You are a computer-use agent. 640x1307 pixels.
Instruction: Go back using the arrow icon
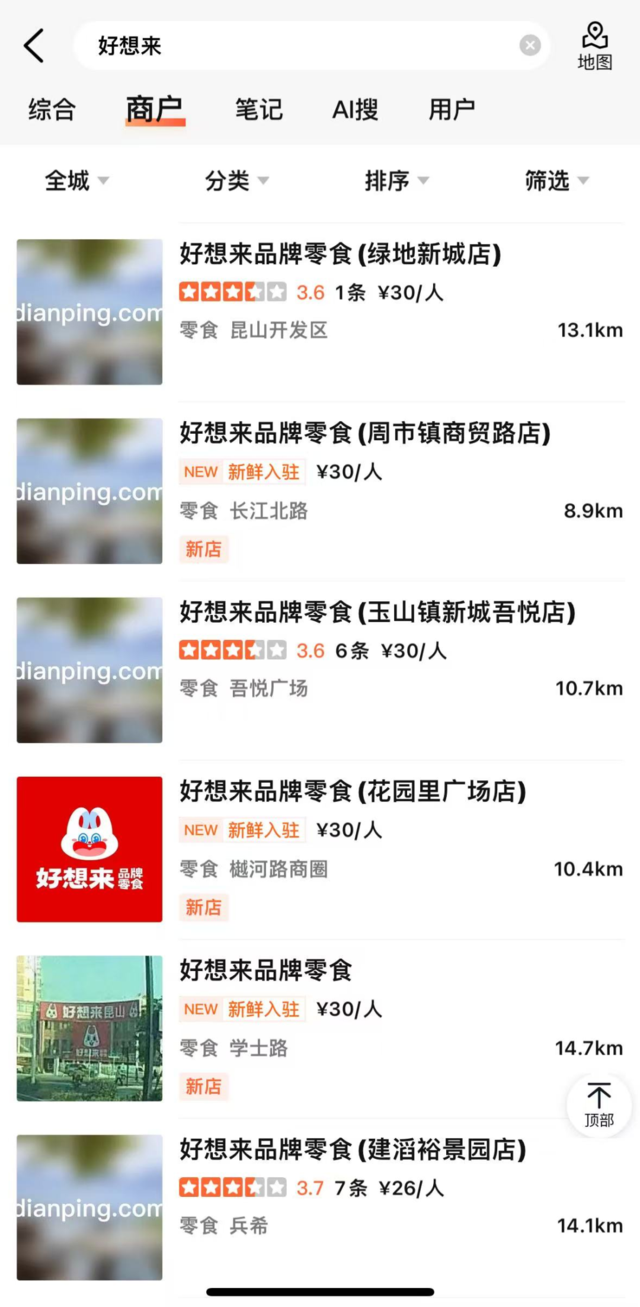(x=34, y=46)
